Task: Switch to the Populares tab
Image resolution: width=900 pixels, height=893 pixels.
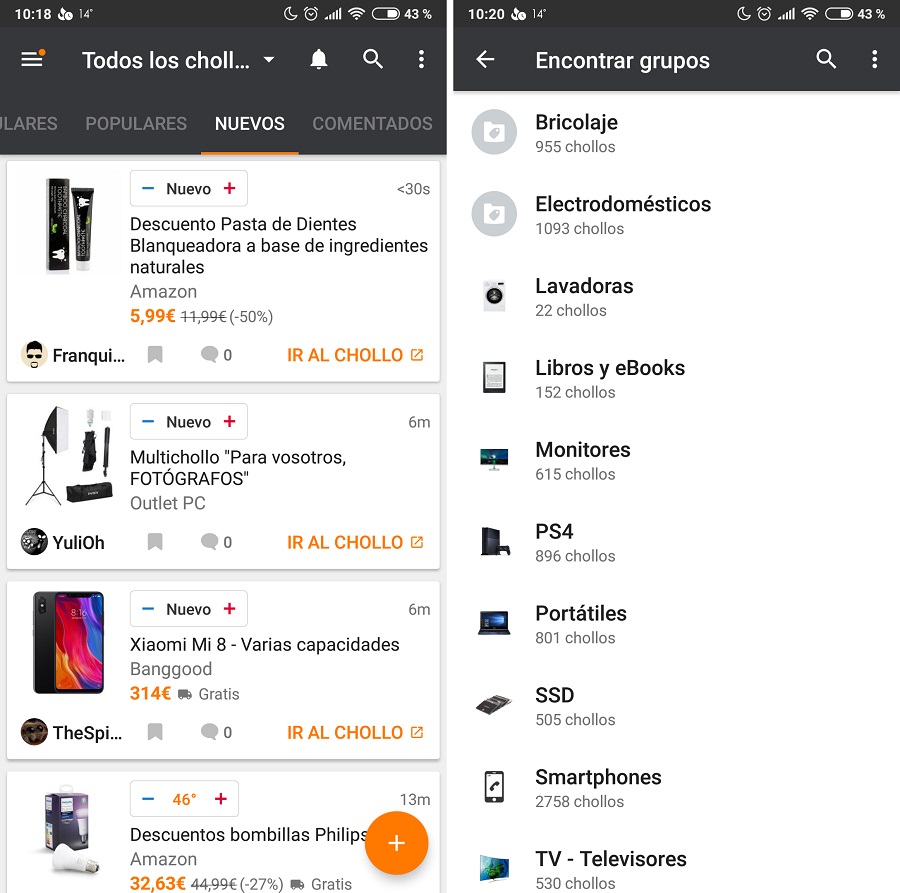Action: [136, 124]
